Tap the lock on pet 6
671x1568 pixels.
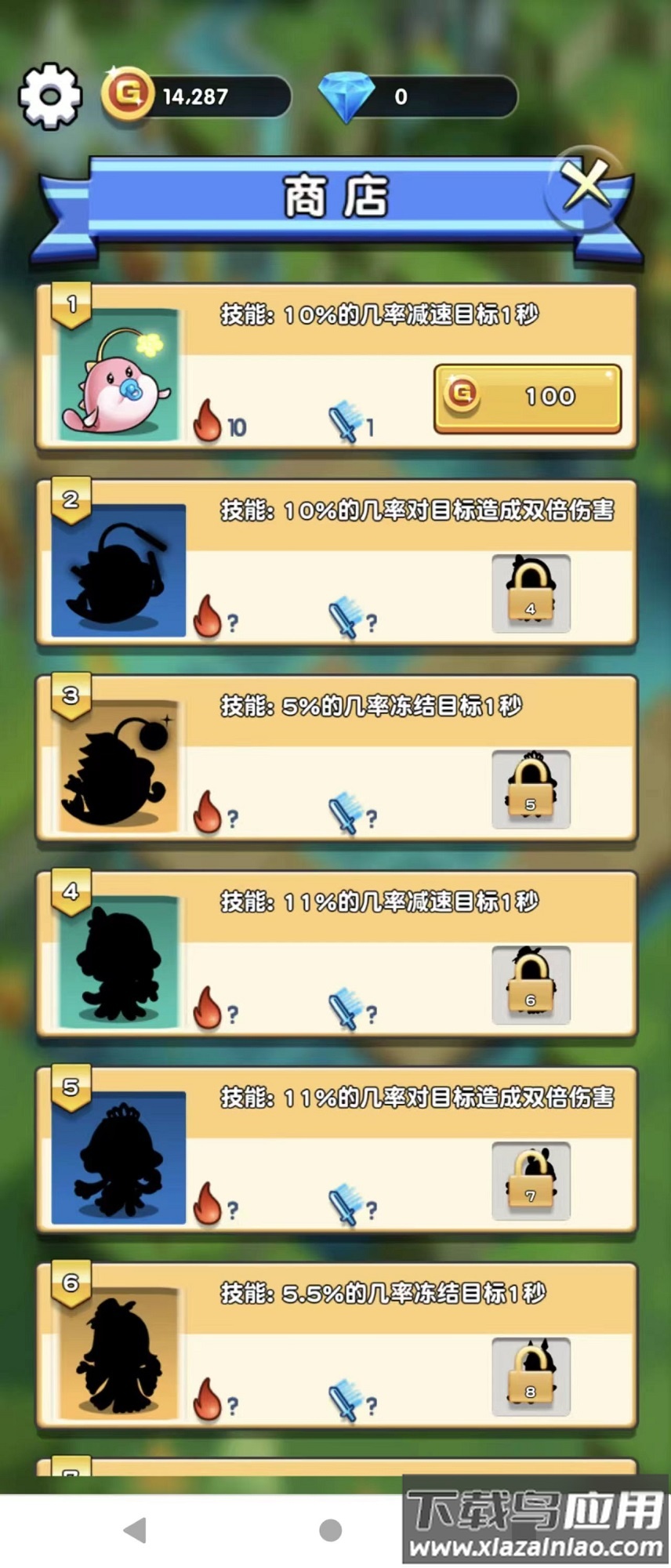(x=531, y=1377)
